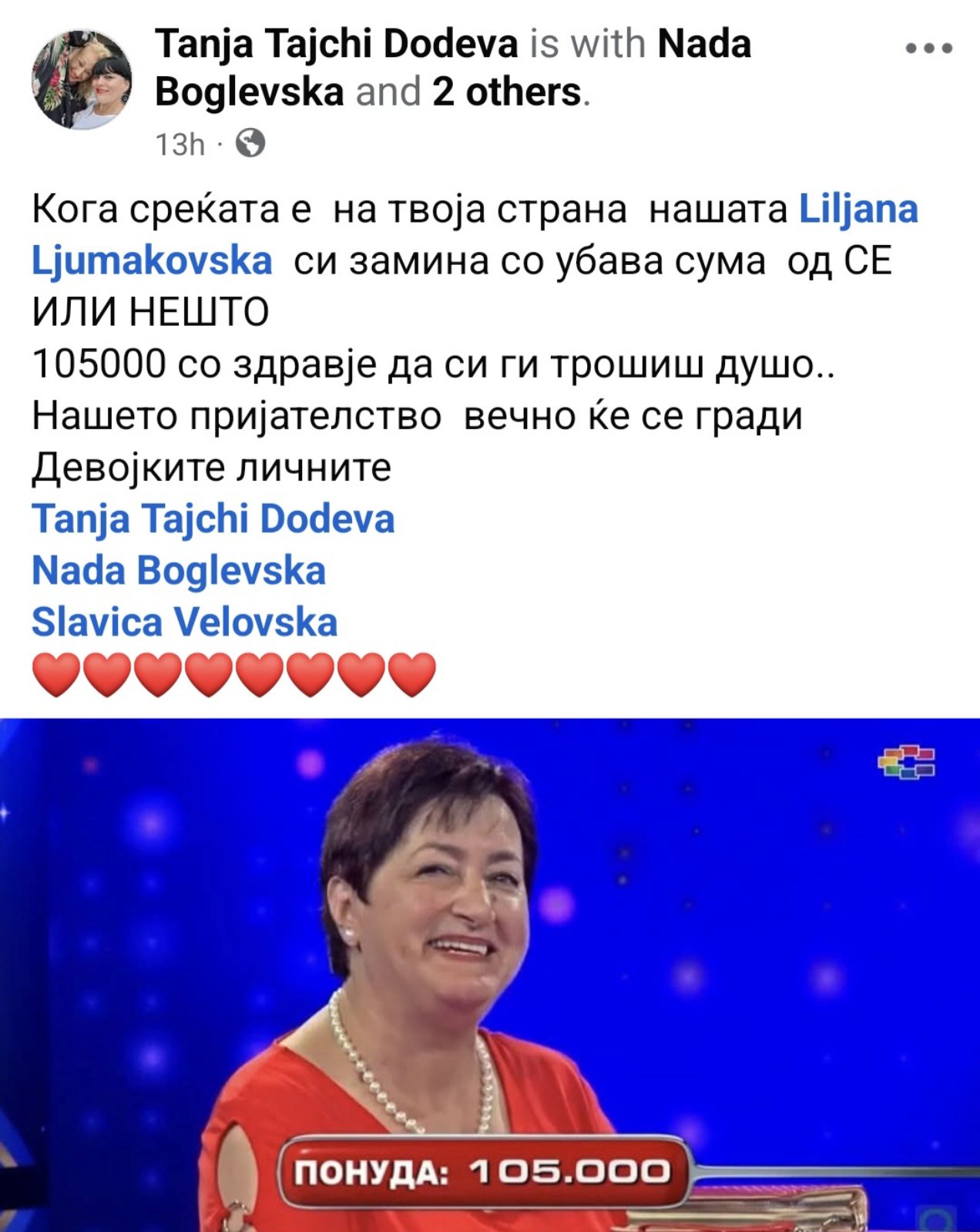View the 2 others tagged
This screenshot has width=980, height=1232.
[x=506, y=92]
